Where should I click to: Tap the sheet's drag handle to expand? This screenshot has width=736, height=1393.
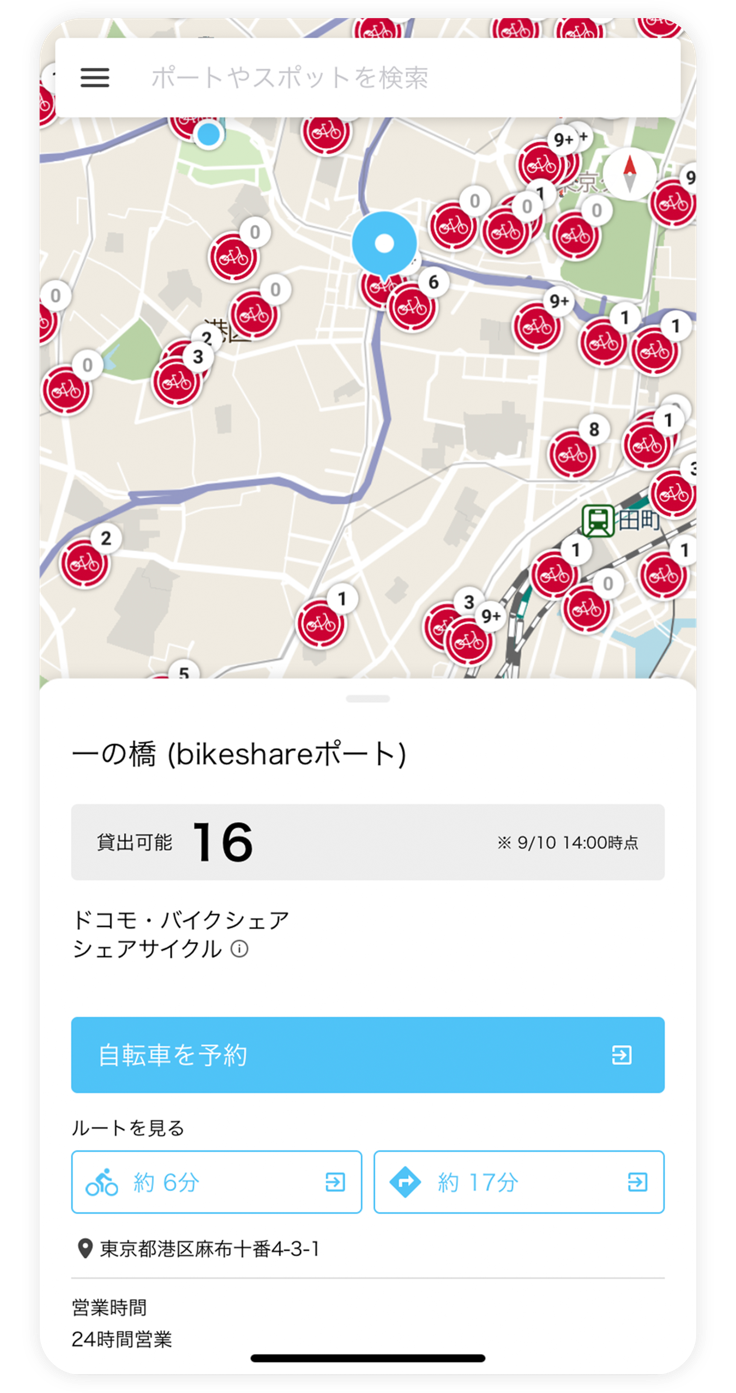pyautogui.click(x=368, y=698)
